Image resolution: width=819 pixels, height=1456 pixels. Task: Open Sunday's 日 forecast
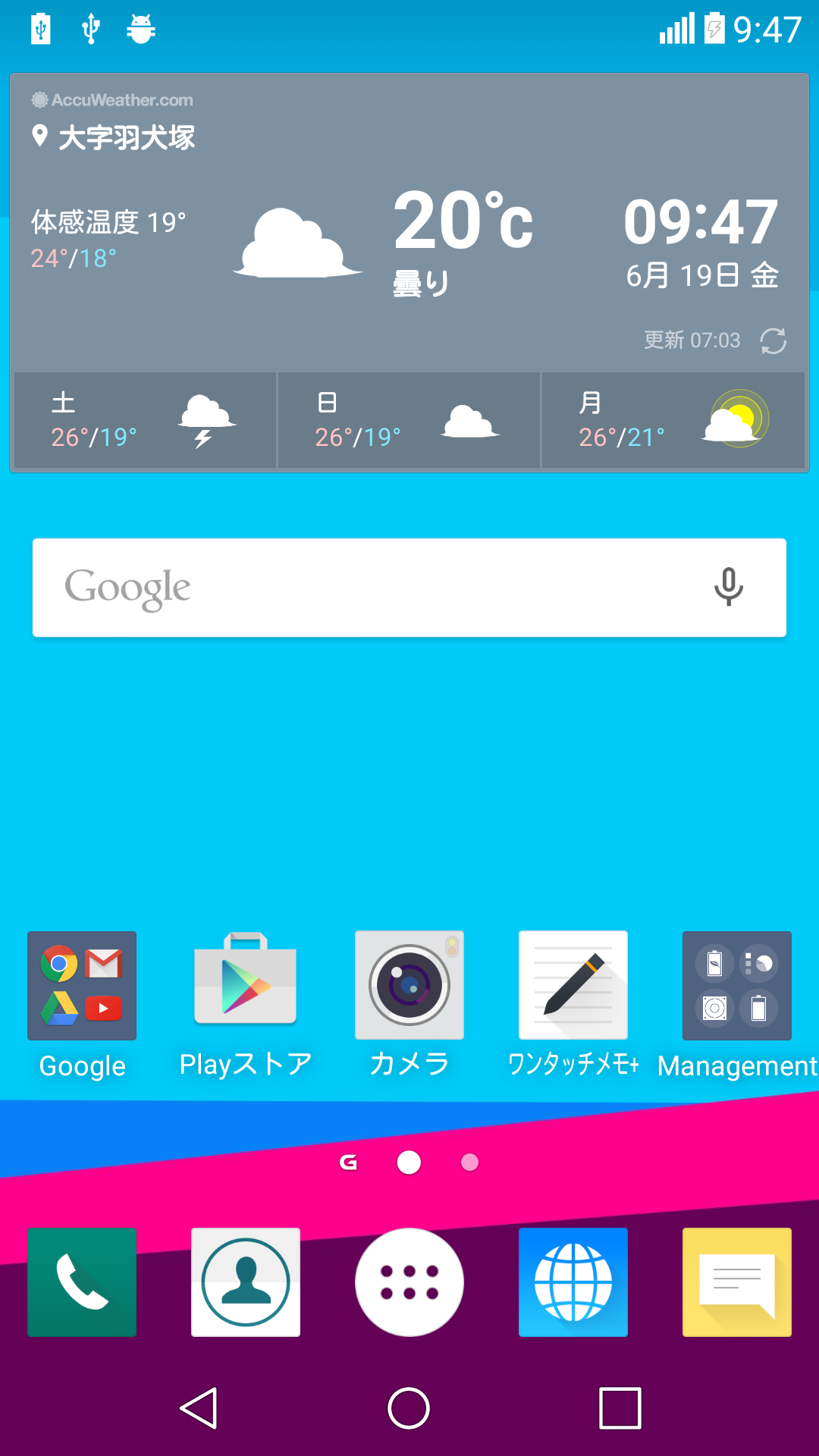409,420
